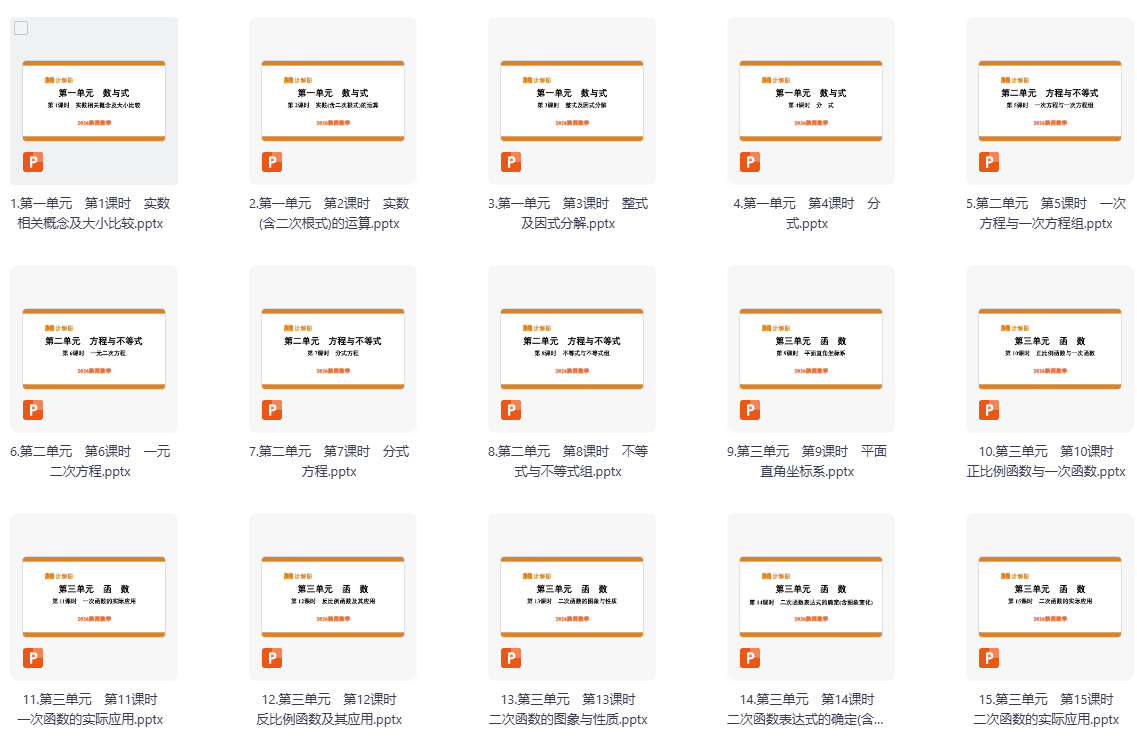Open file 13 二次函数的图象与性质.pptx
The height and width of the screenshot is (755, 1137).
click(x=572, y=597)
